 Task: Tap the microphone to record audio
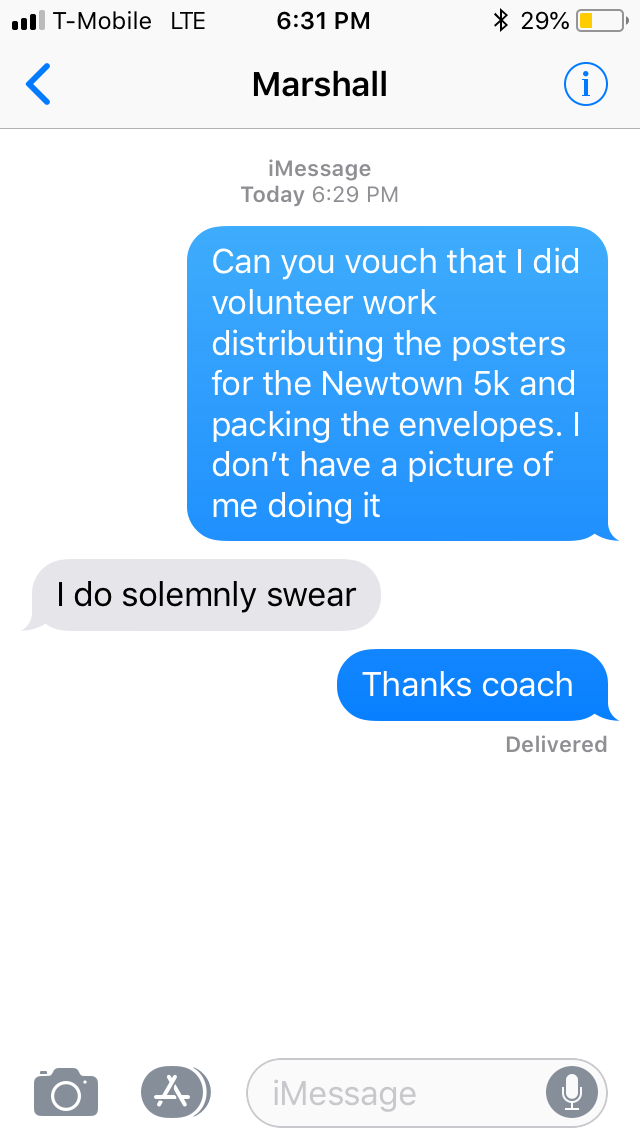pyautogui.click(x=571, y=1092)
